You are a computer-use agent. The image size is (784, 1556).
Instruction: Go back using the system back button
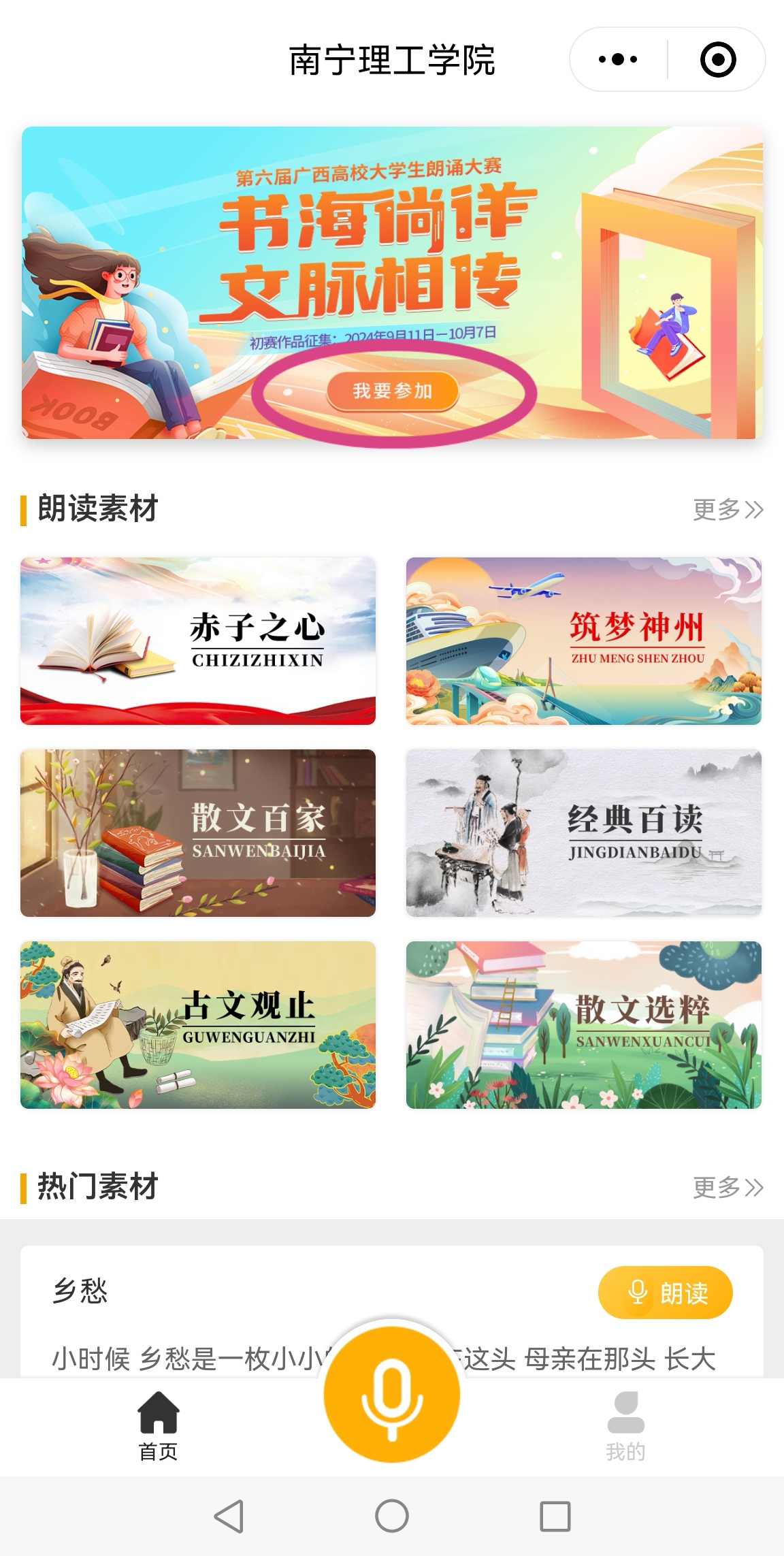coord(229,1517)
